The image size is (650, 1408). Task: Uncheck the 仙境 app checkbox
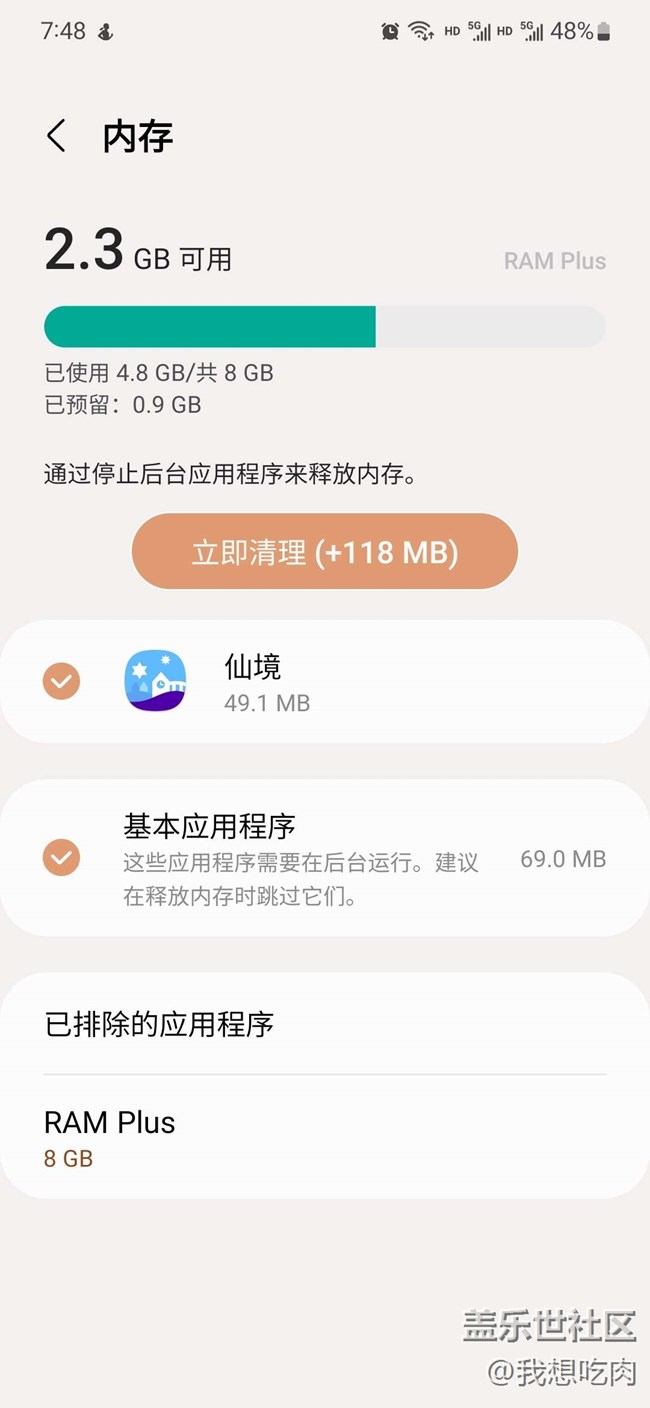coord(61,682)
